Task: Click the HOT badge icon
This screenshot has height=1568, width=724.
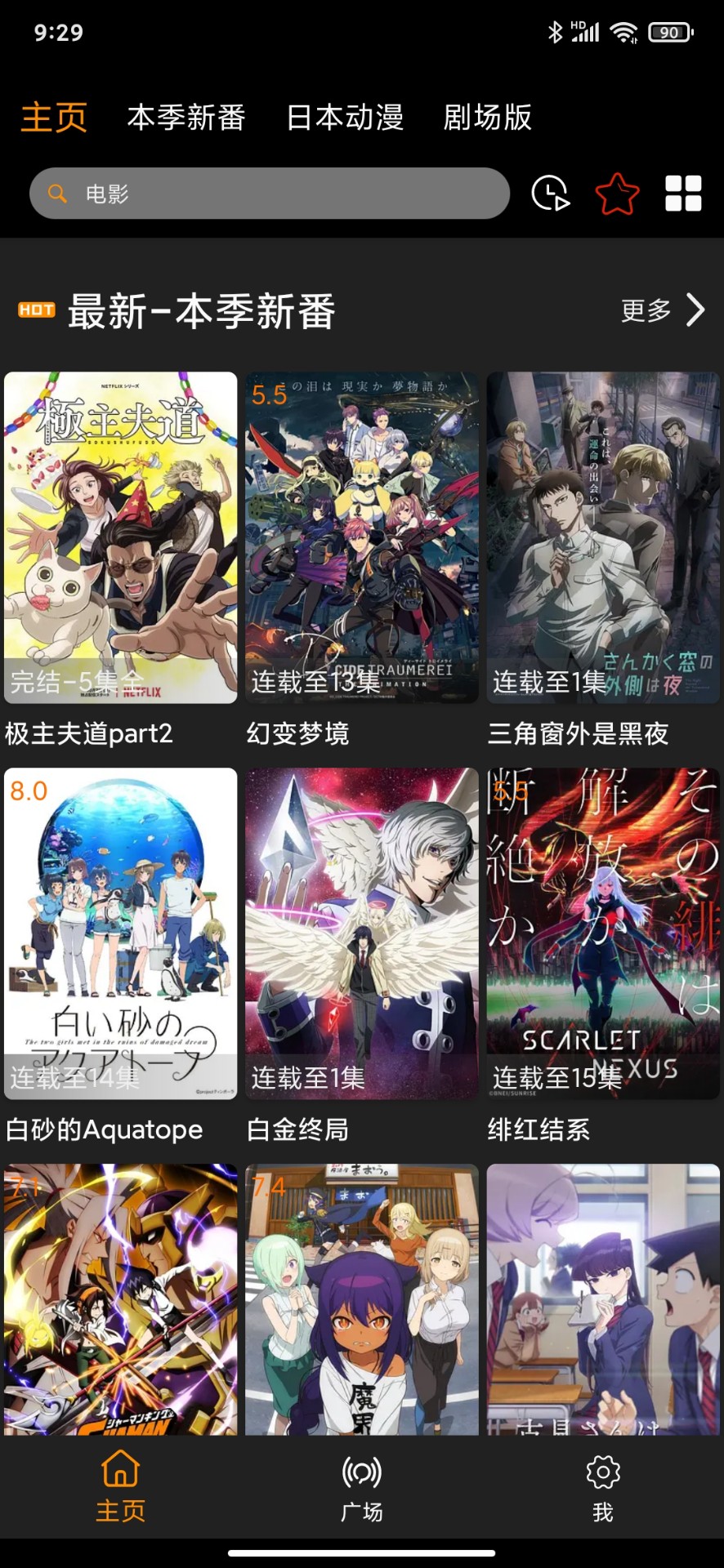Action: [x=37, y=310]
